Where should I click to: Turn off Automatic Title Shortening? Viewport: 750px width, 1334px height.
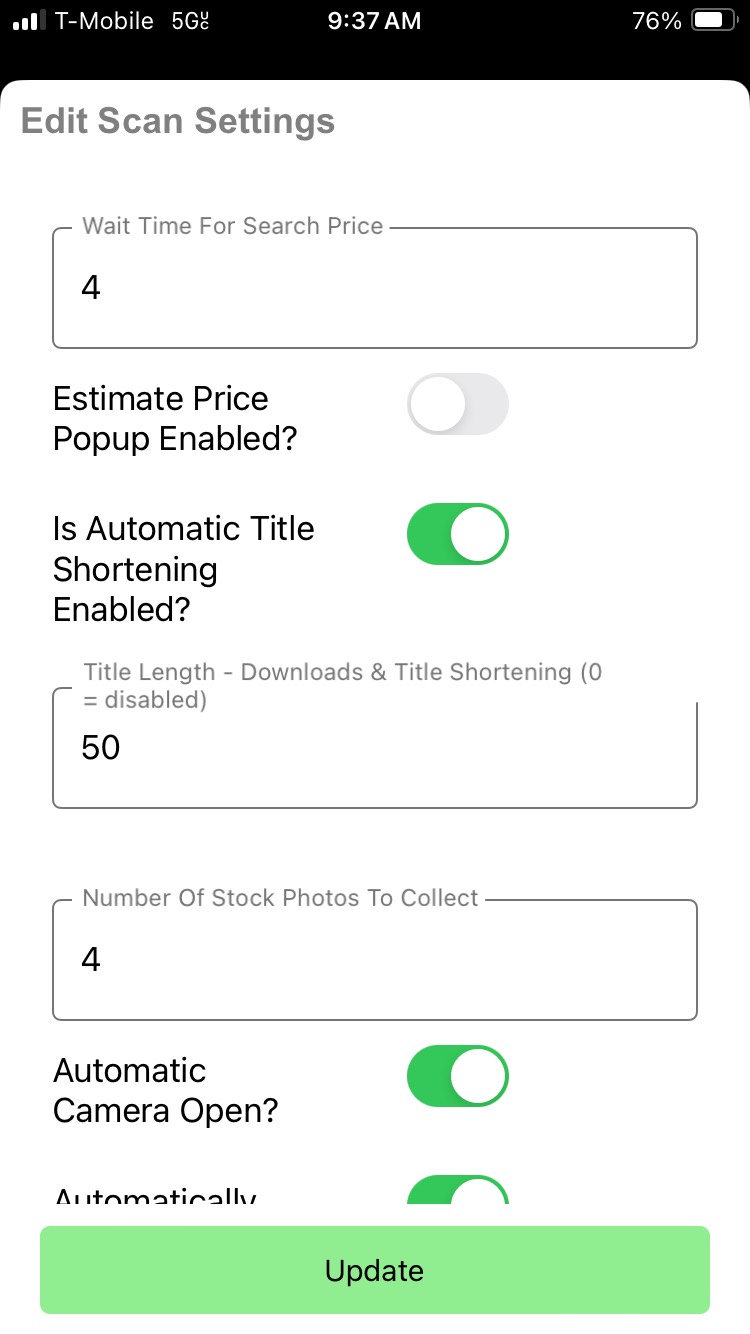(457, 534)
